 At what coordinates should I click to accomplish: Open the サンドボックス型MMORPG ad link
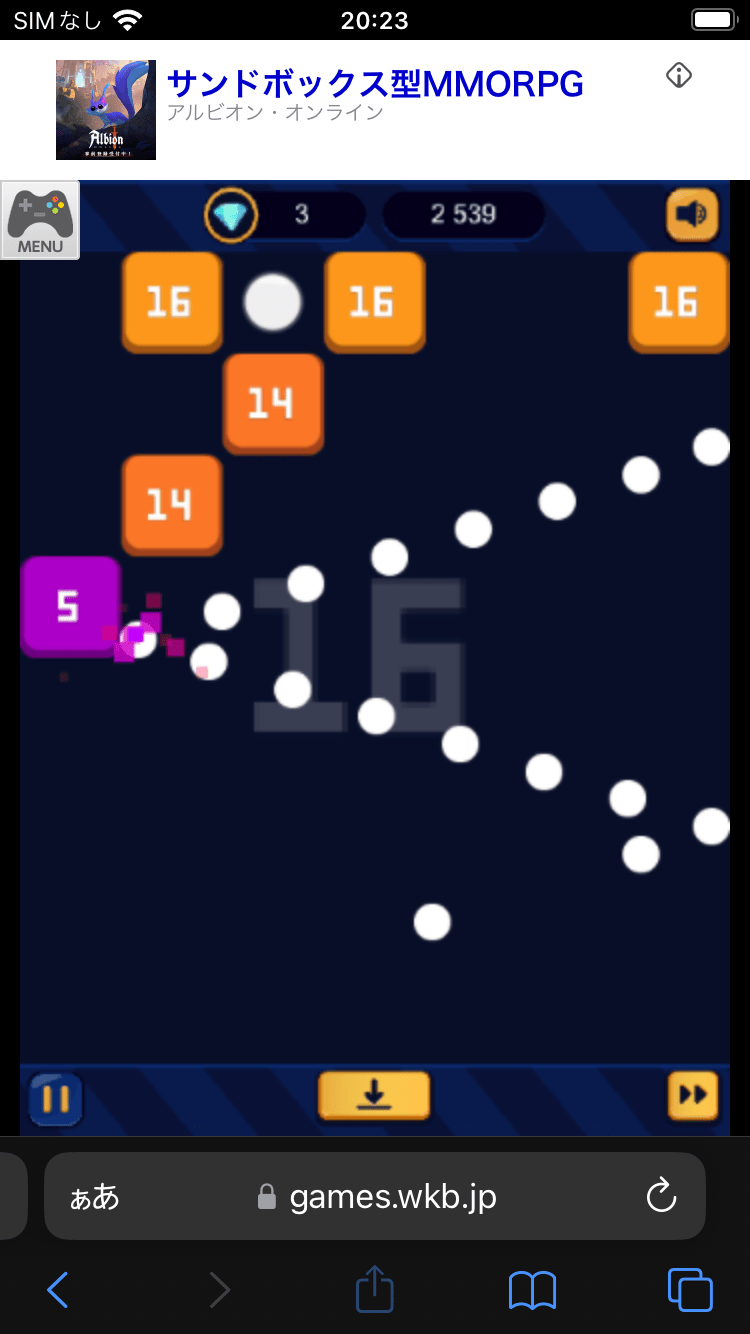pos(375,85)
